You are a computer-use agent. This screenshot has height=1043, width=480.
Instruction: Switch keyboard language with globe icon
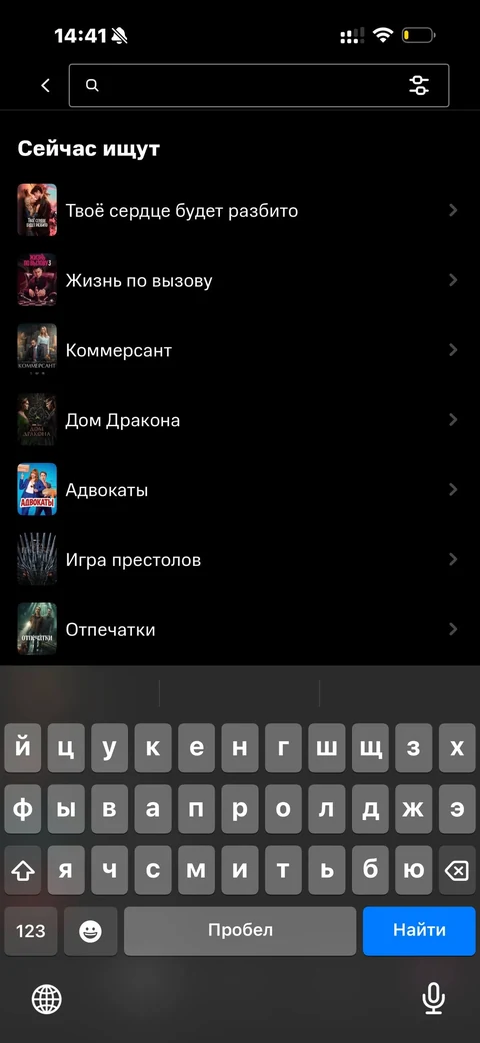47,999
